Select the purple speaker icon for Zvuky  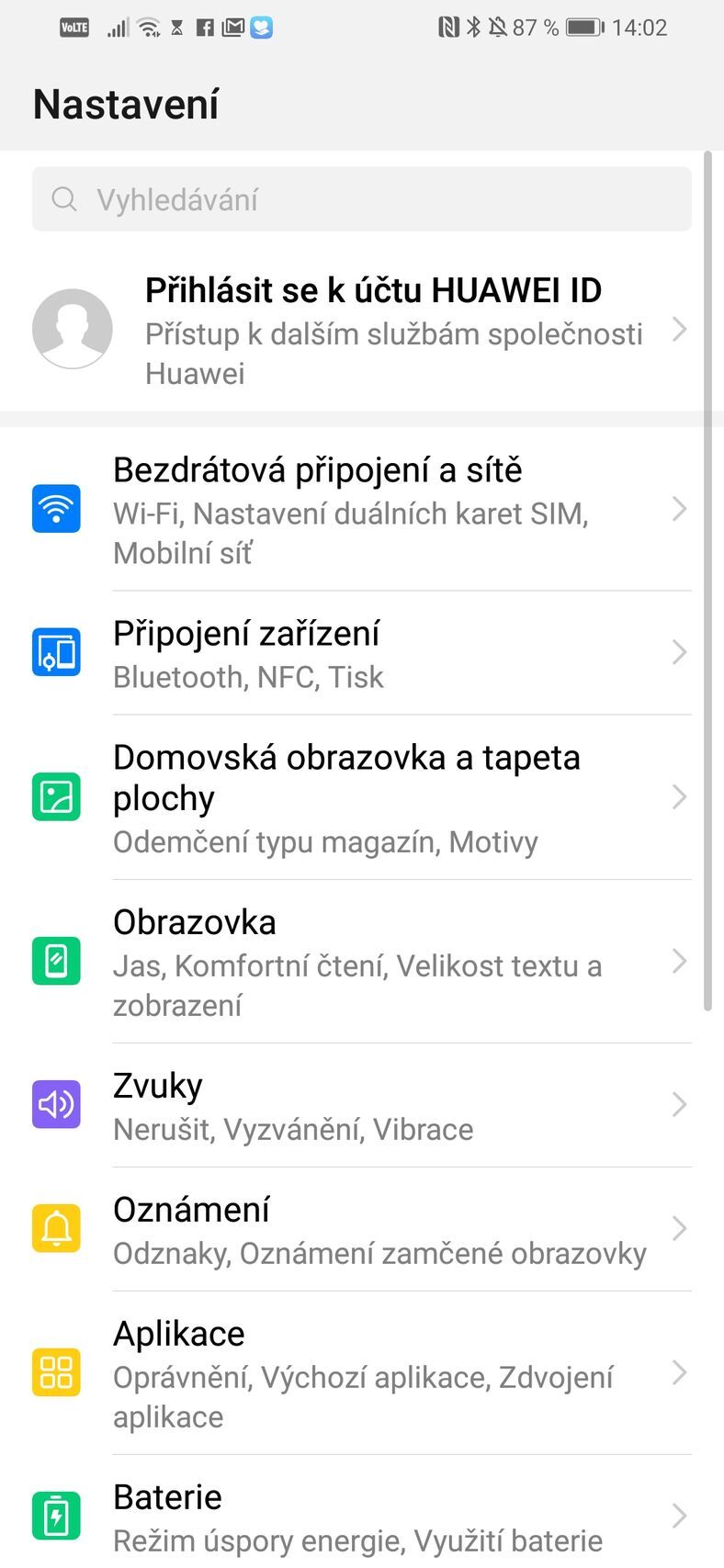pyautogui.click(x=56, y=1104)
